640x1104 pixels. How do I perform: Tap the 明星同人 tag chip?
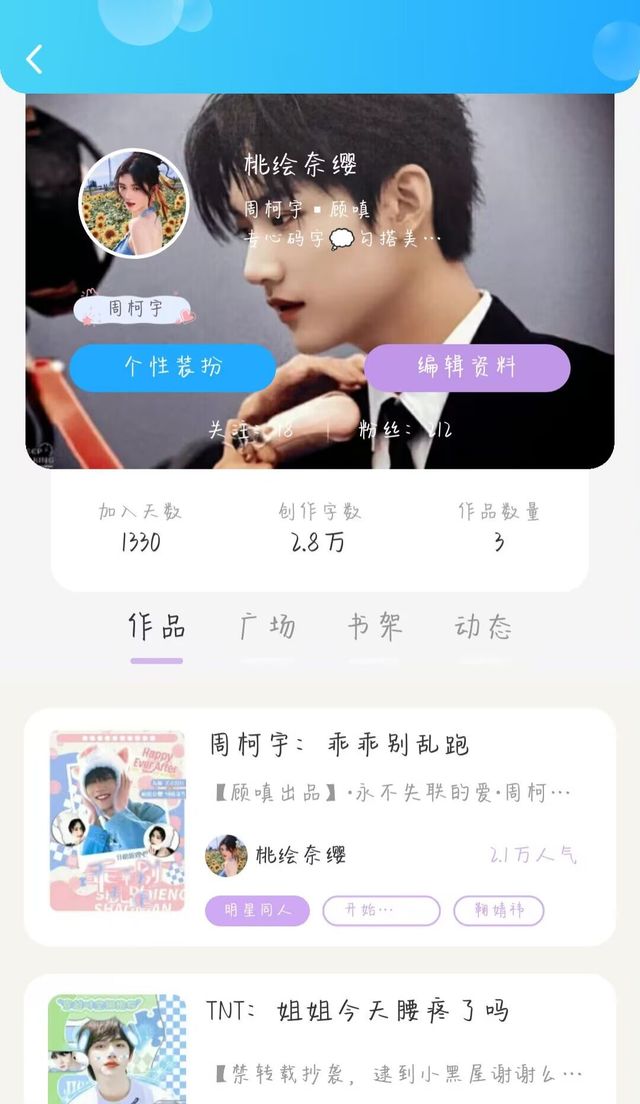[257, 910]
